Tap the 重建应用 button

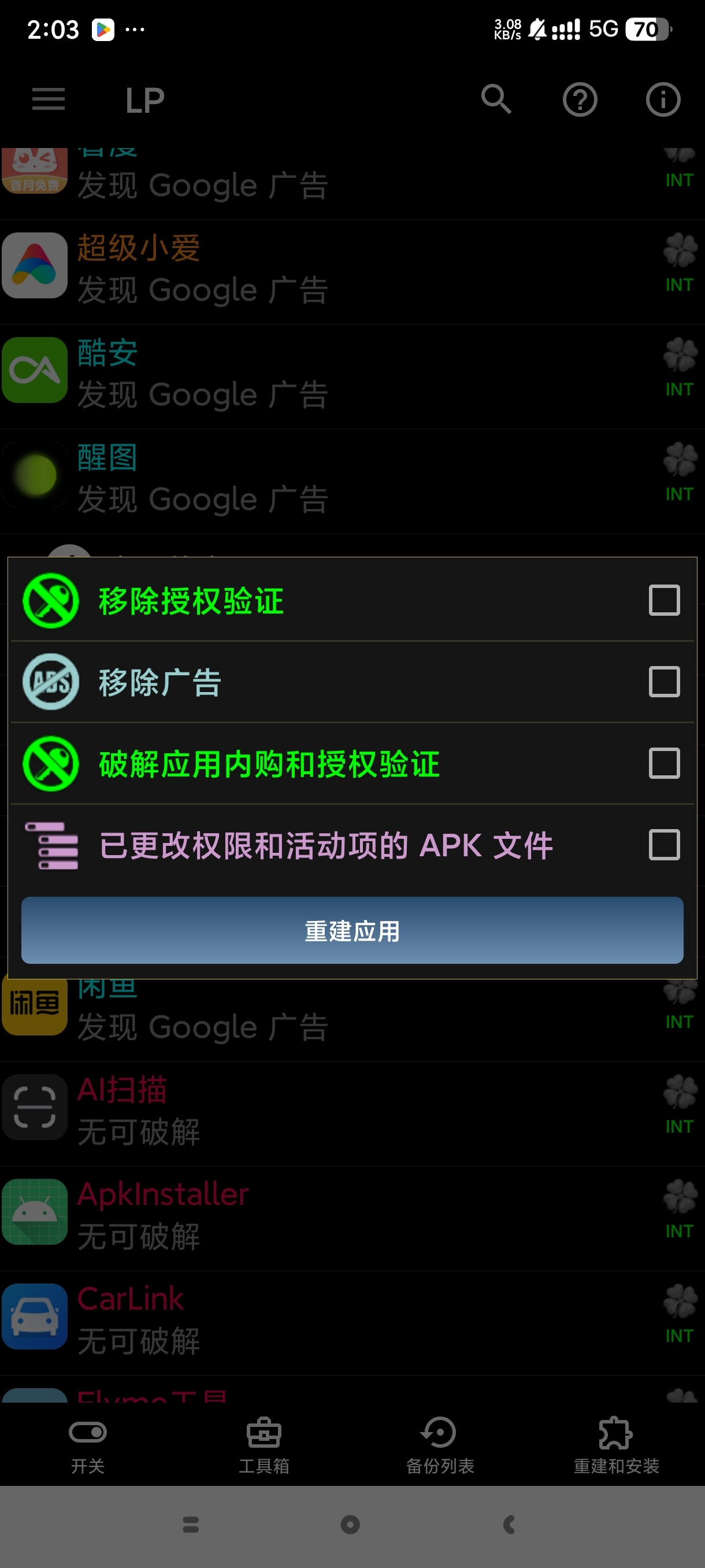click(352, 930)
